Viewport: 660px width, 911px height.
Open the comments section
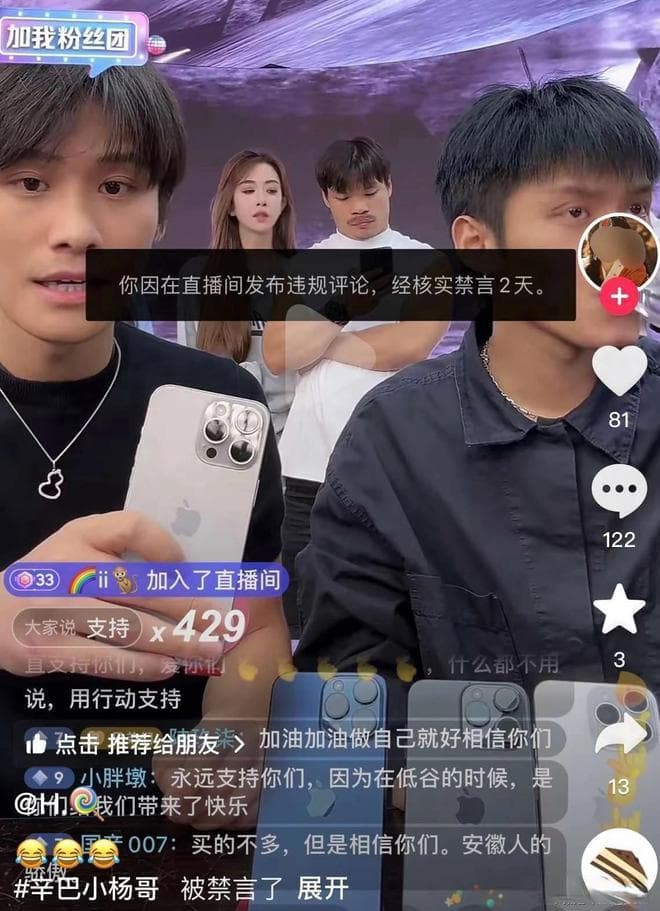pyautogui.click(x=619, y=491)
